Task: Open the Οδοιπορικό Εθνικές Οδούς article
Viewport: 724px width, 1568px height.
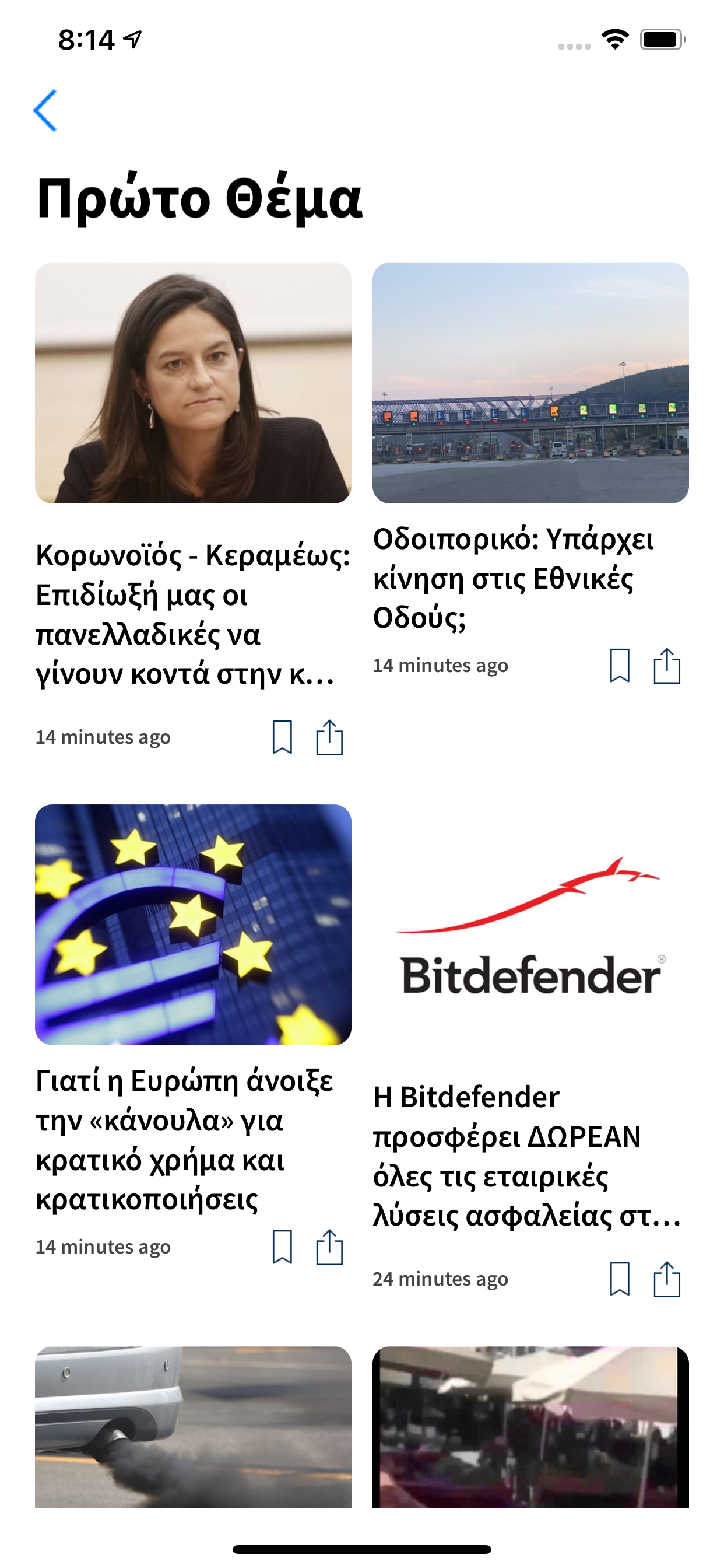Action: coord(512,577)
